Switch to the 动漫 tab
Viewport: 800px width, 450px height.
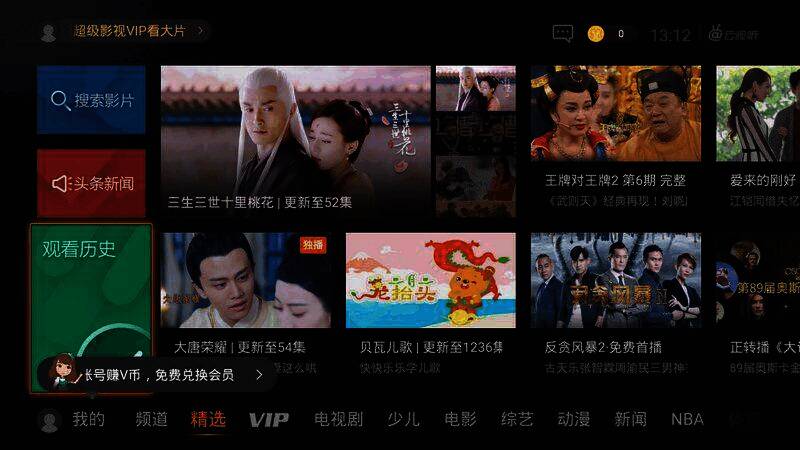coord(574,419)
